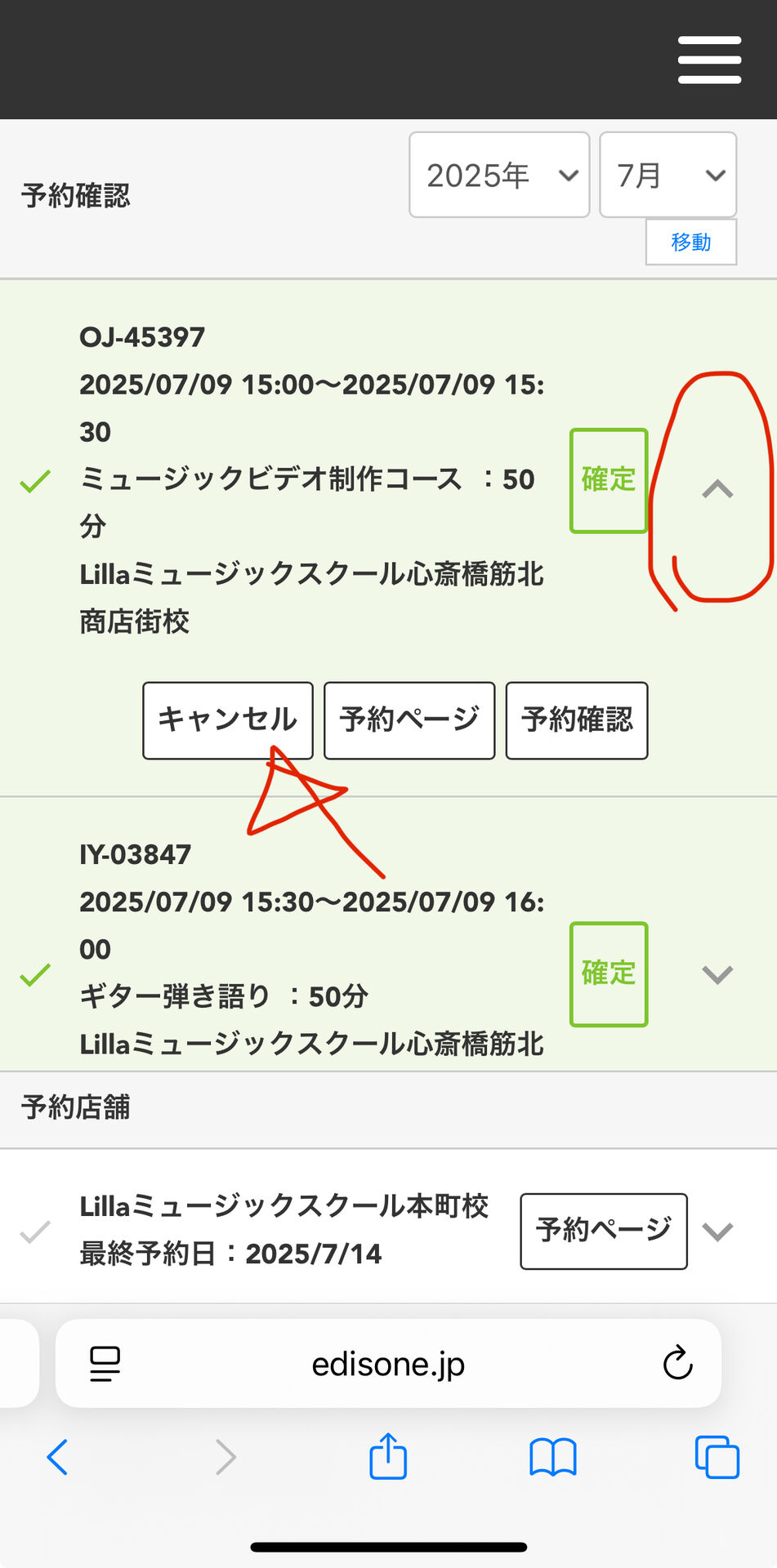Open the 2025年 year dropdown
Viewport: 777px width, 1568px height.
[x=499, y=175]
